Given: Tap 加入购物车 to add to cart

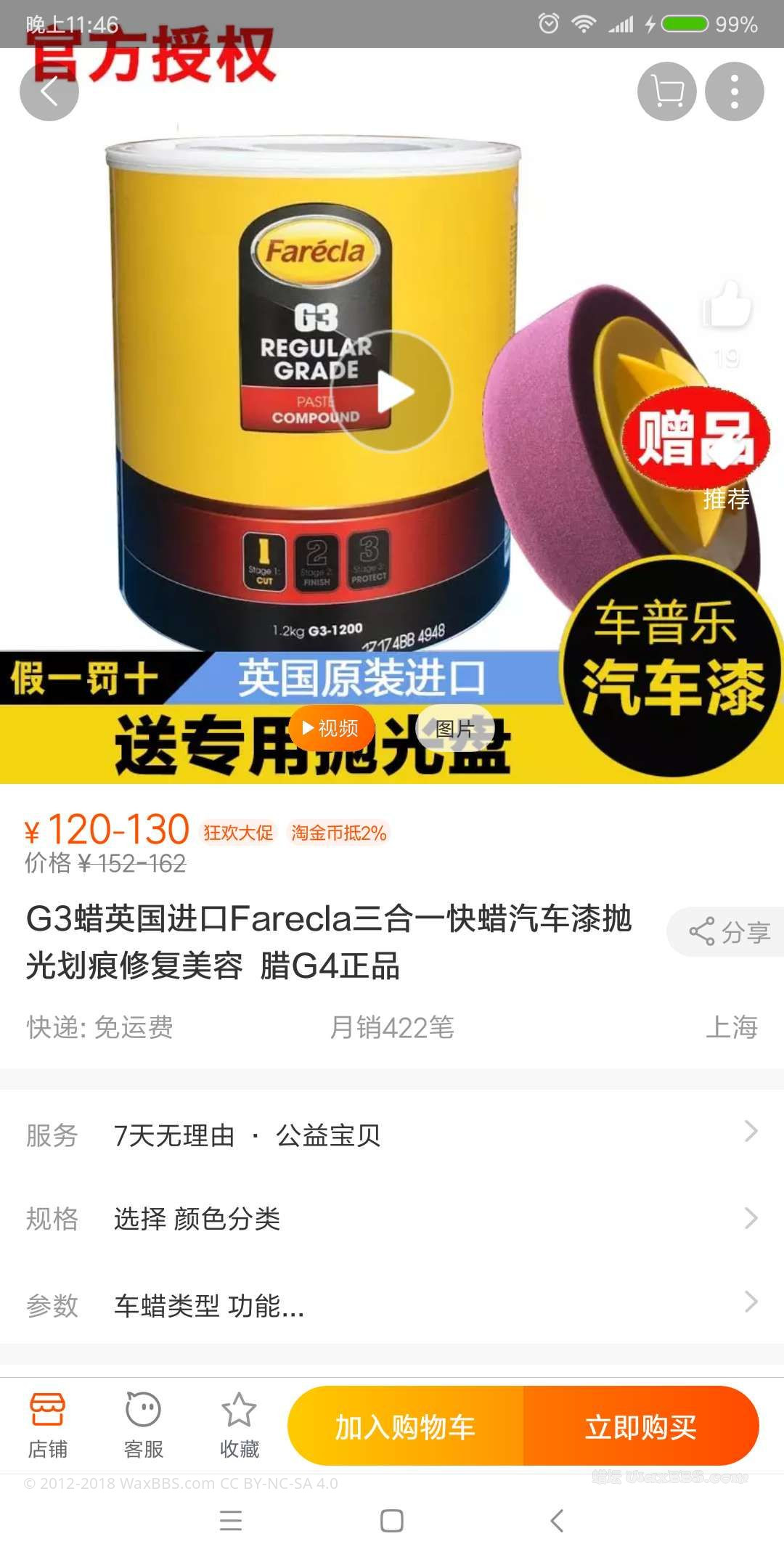Looking at the screenshot, I should (x=405, y=1426).
